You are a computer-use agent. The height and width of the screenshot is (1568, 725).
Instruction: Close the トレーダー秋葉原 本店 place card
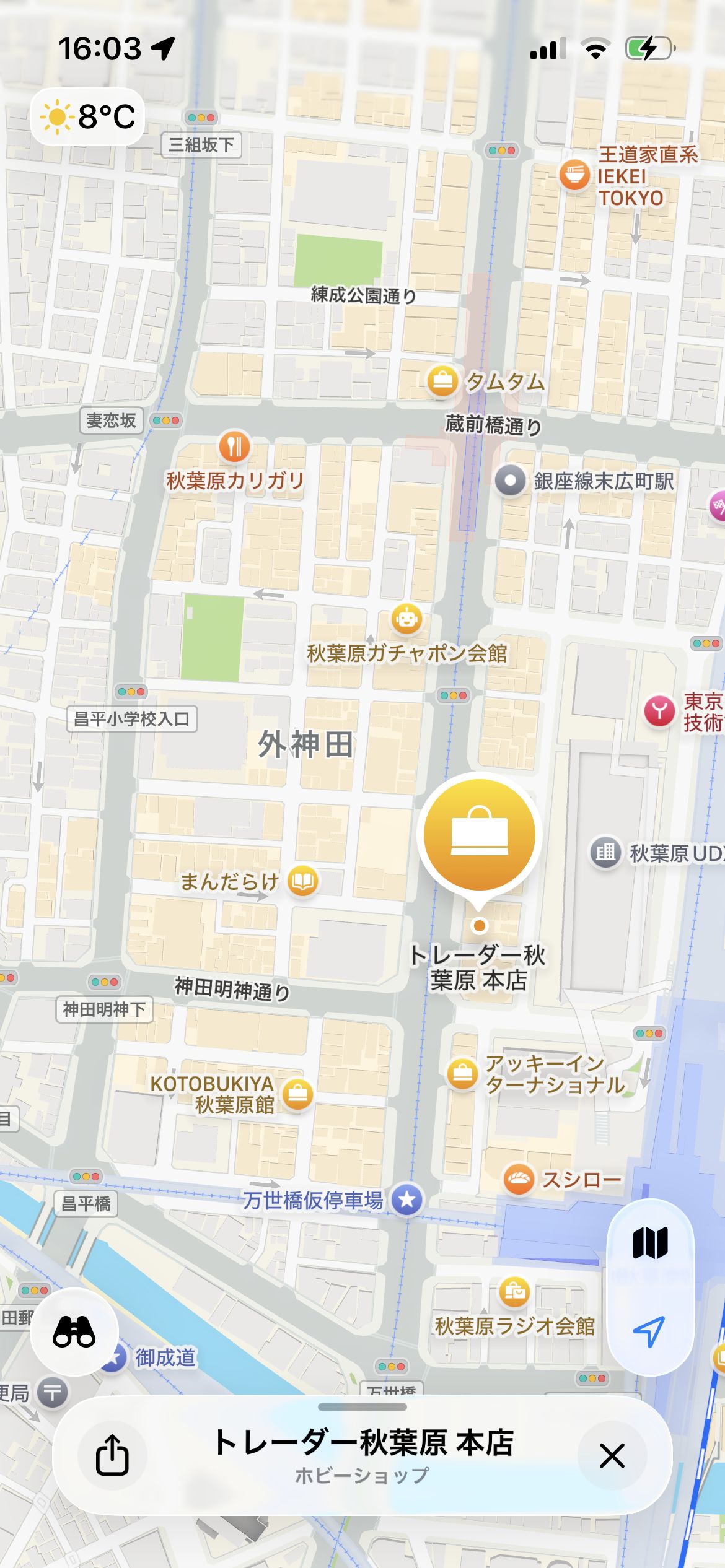[612, 1455]
